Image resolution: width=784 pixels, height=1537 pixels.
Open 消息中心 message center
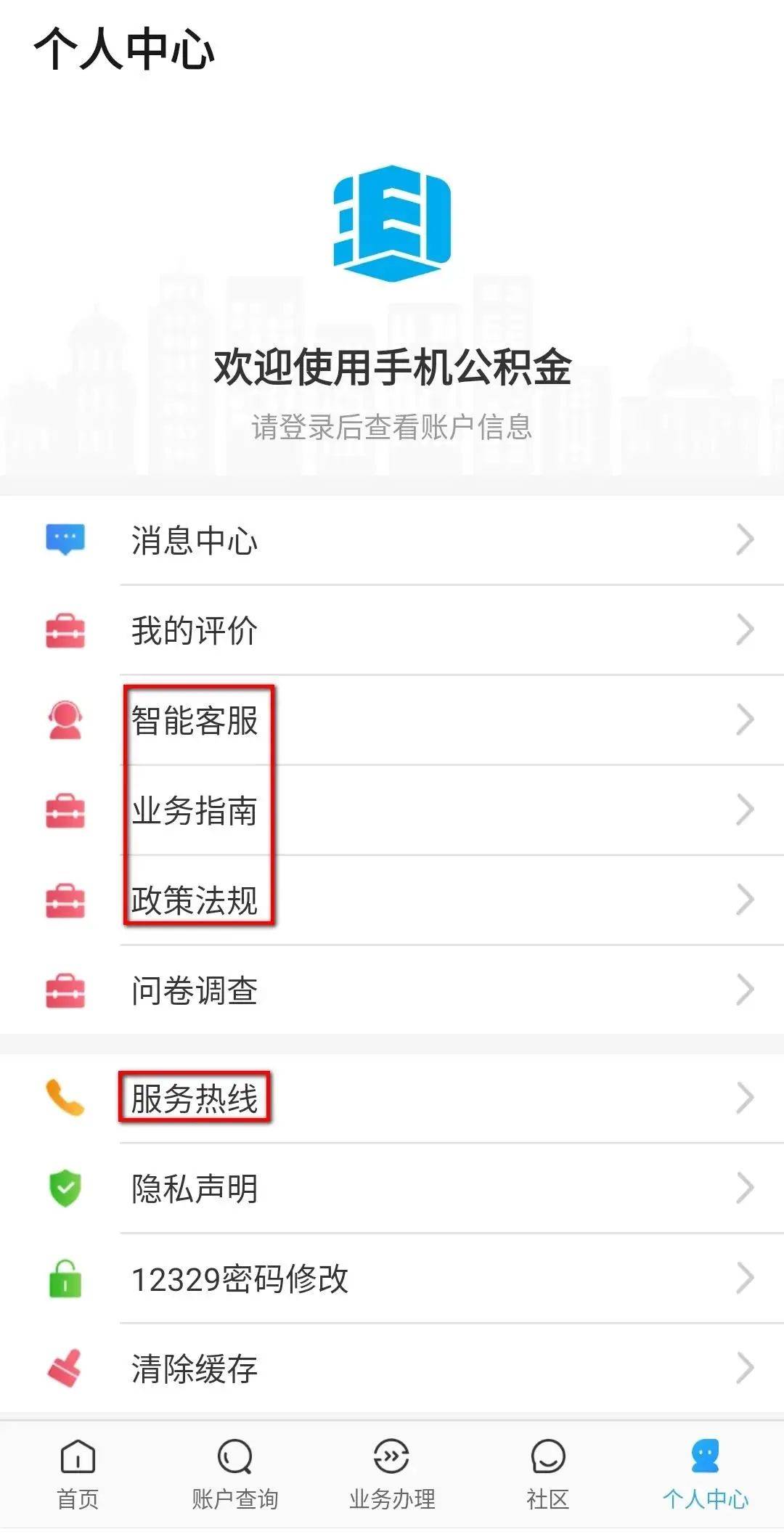[392, 540]
